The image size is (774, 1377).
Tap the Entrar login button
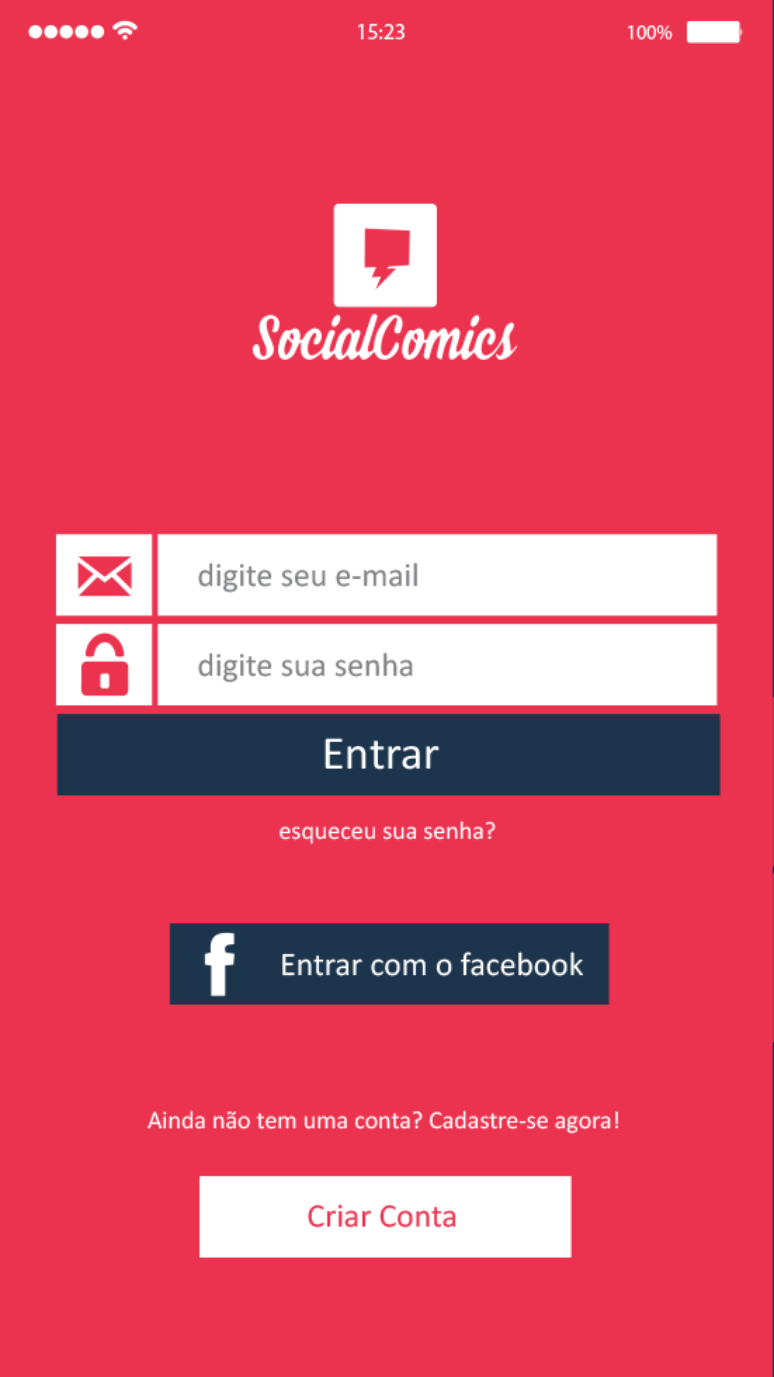[388, 754]
